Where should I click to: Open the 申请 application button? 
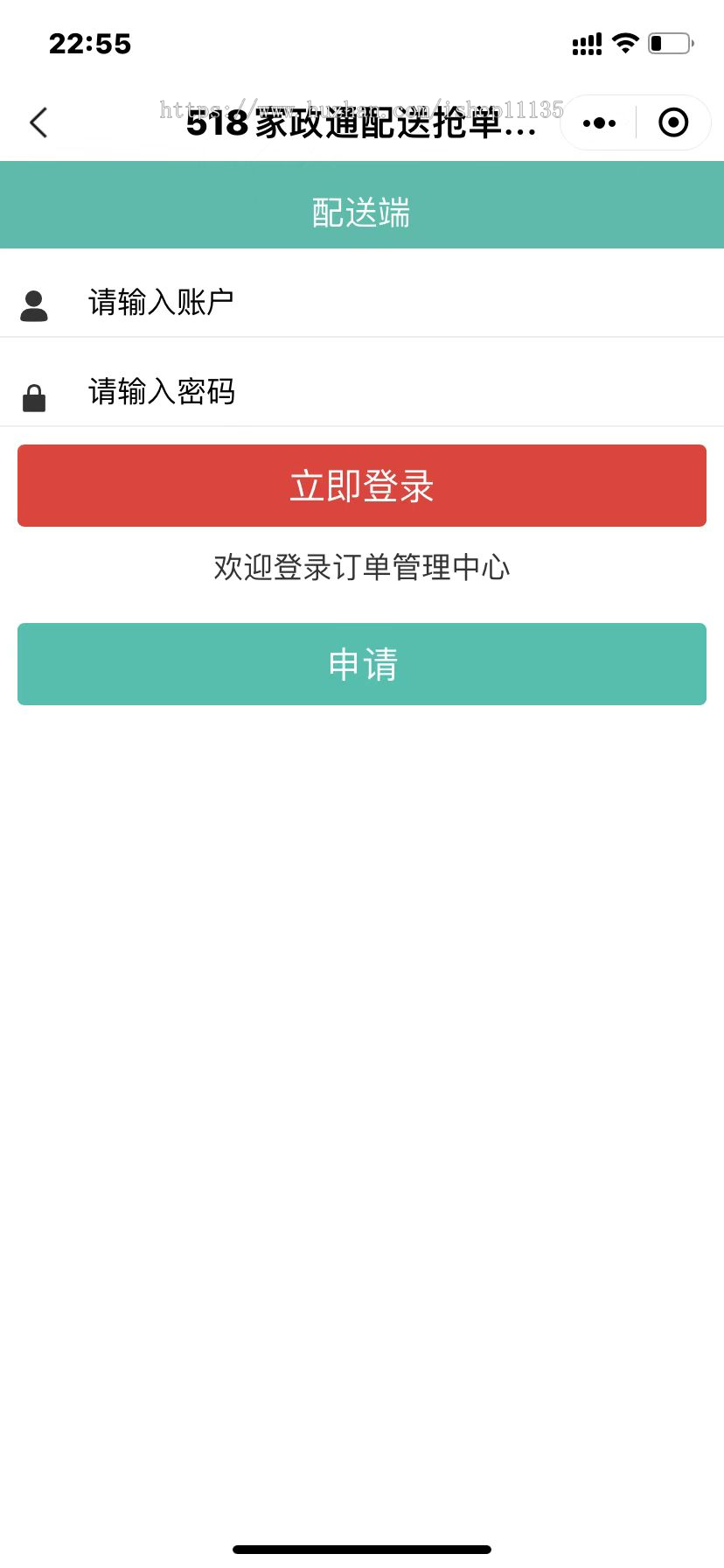[x=362, y=664]
